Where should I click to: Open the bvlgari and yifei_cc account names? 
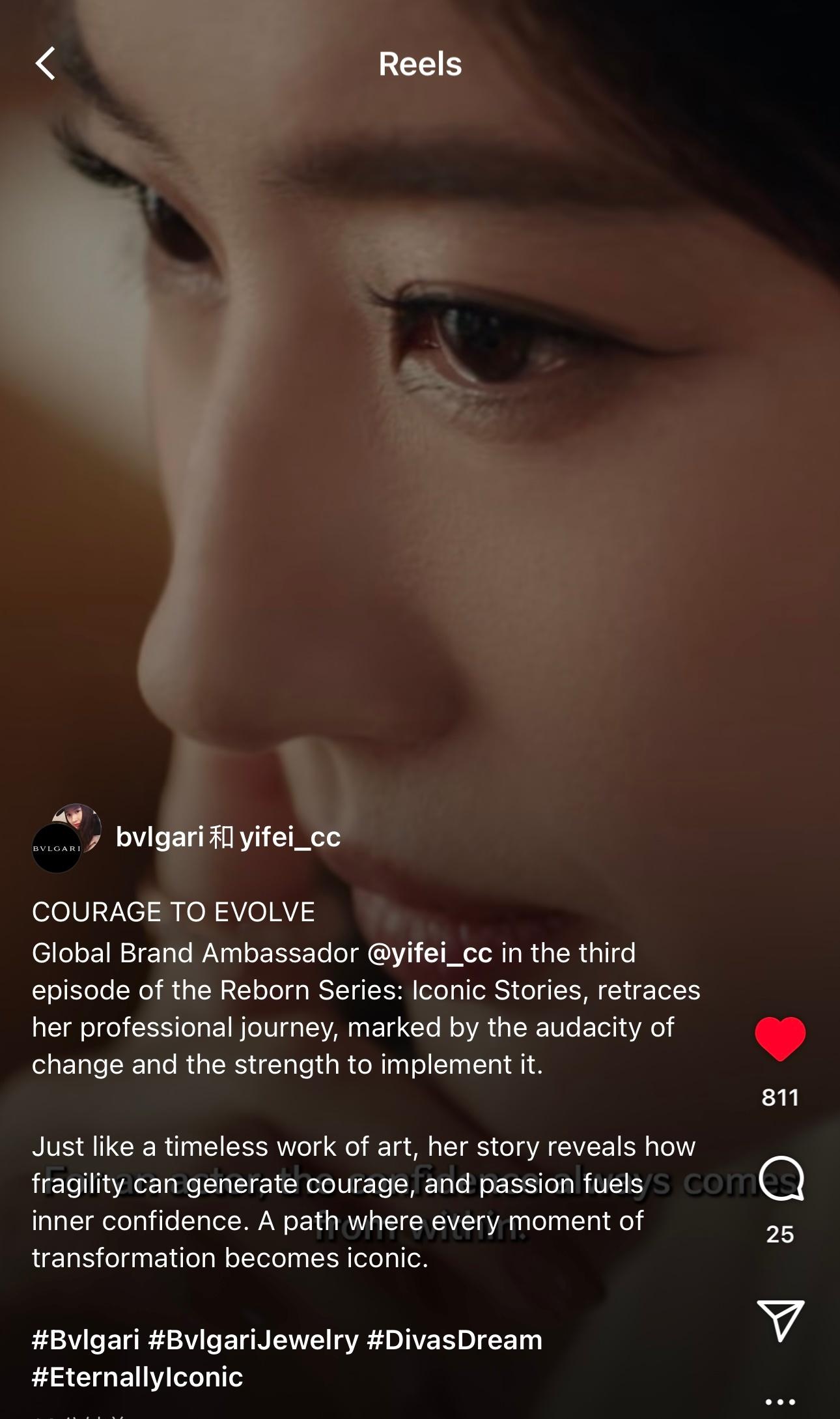click(x=228, y=837)
